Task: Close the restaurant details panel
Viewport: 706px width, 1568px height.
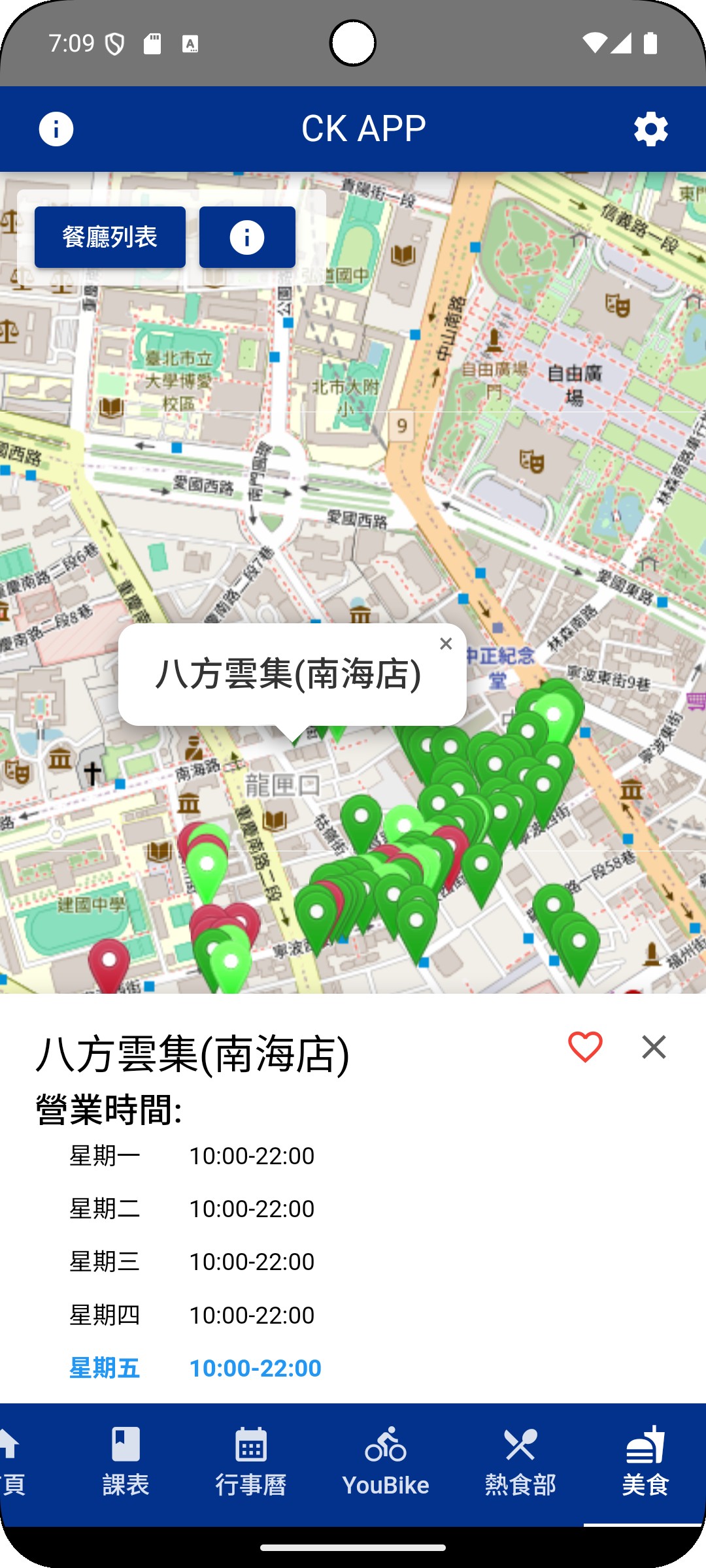Action: point(654,1047)
